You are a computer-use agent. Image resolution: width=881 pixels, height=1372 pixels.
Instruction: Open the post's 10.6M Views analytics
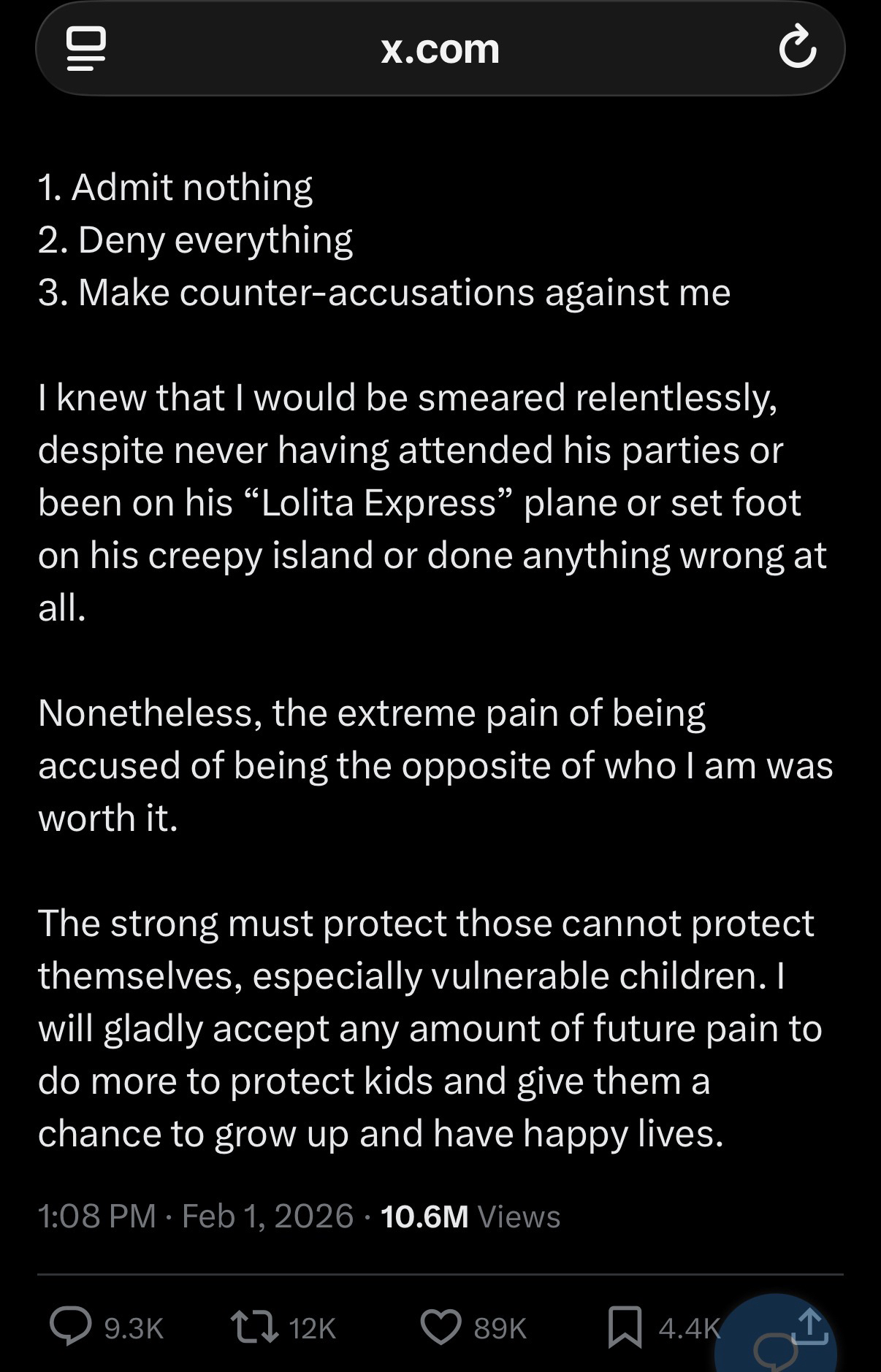click(470, 1216)
